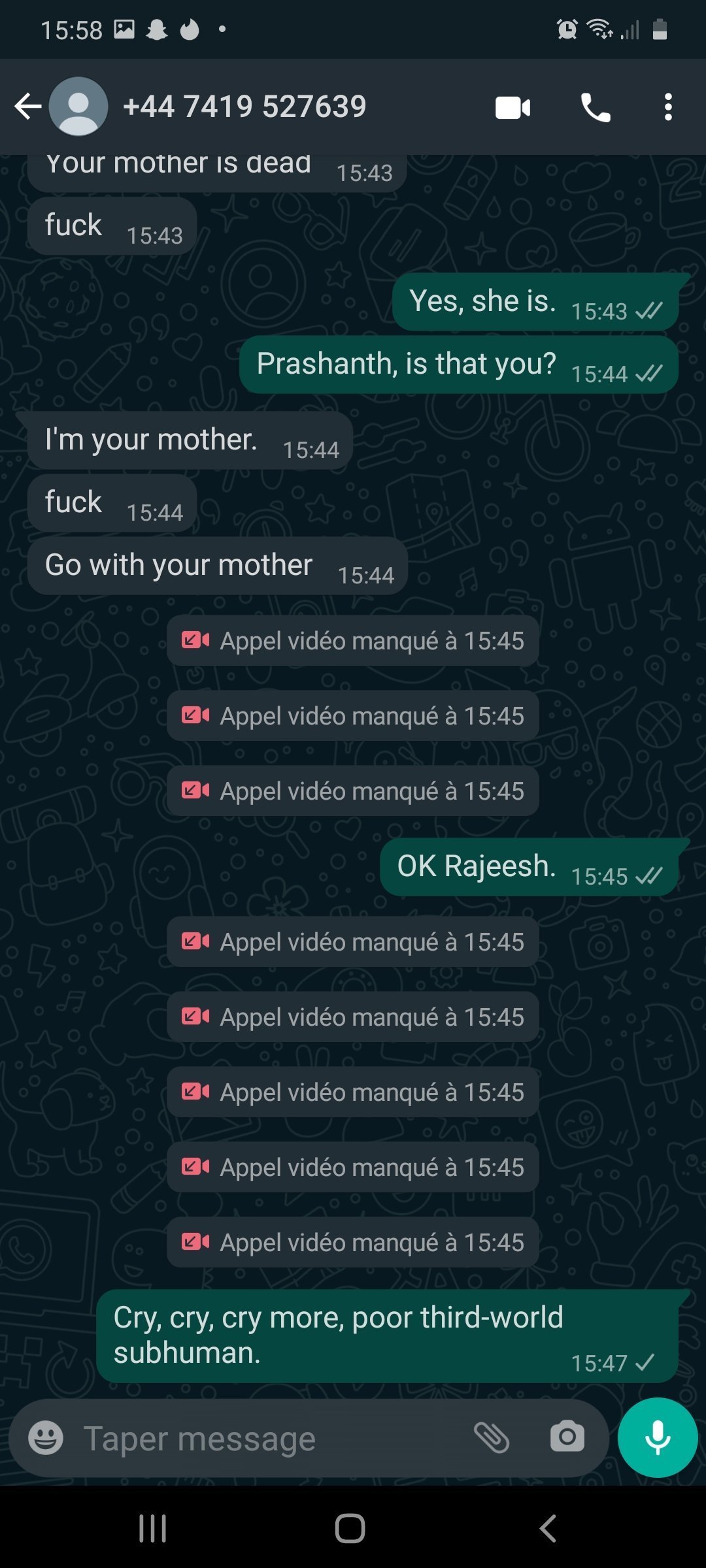Attach a file with the paperclip
The height and width of the screenshot is (1568, 706).
(x=492, y=1437)
